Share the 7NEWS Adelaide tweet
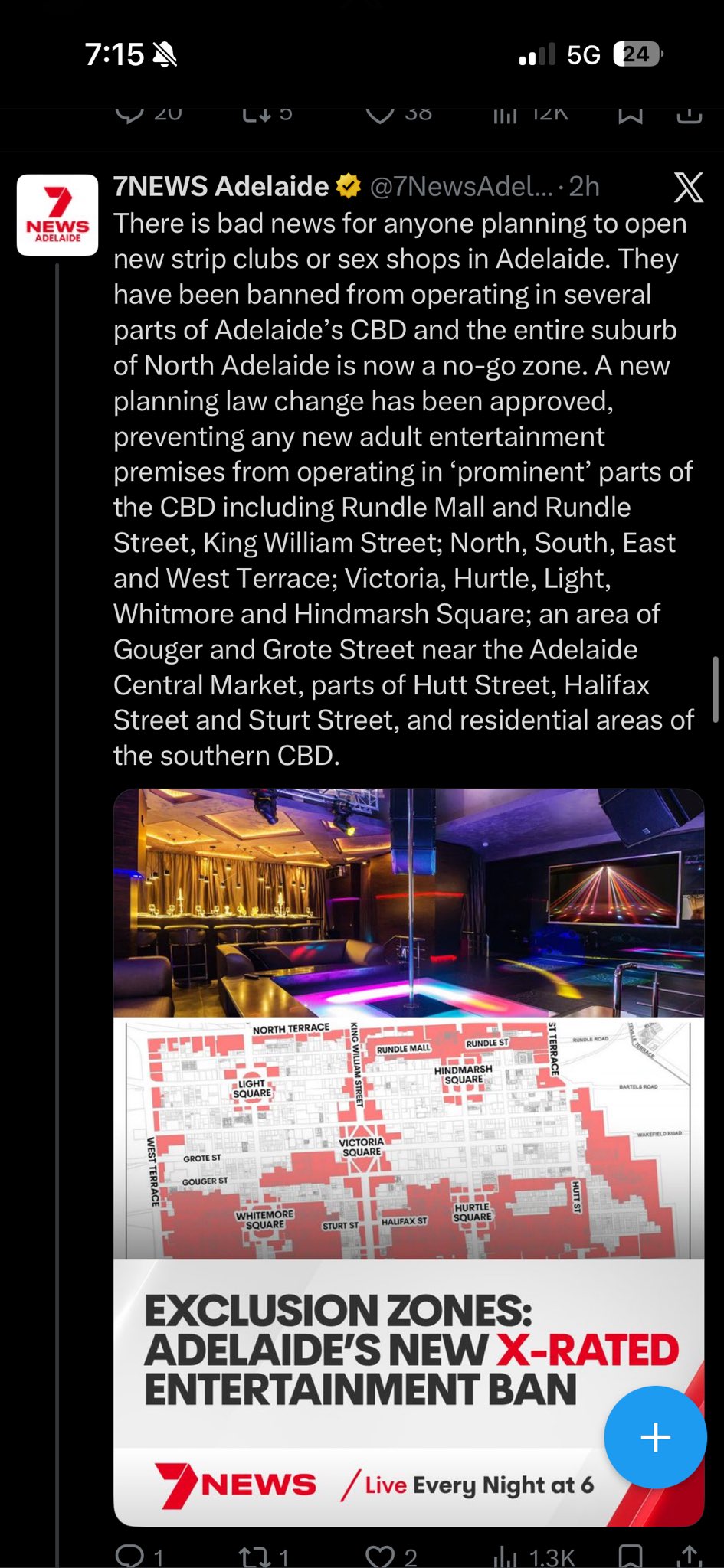The width and height of the screenshot is (724, 1568). [x=690, y=1556]
